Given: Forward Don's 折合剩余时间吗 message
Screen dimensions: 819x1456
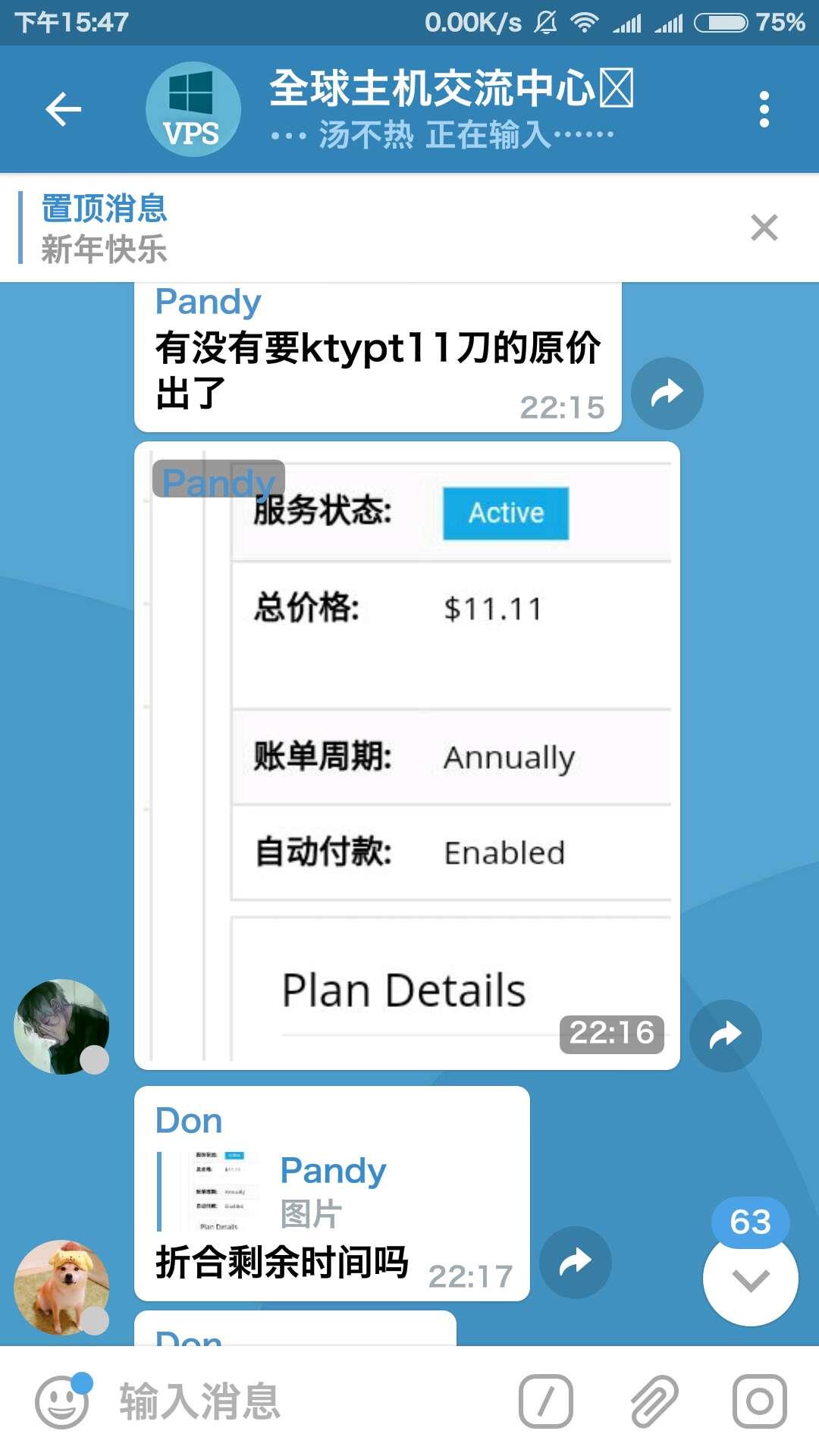Looking at the screenshot, I should point(575,1262).
